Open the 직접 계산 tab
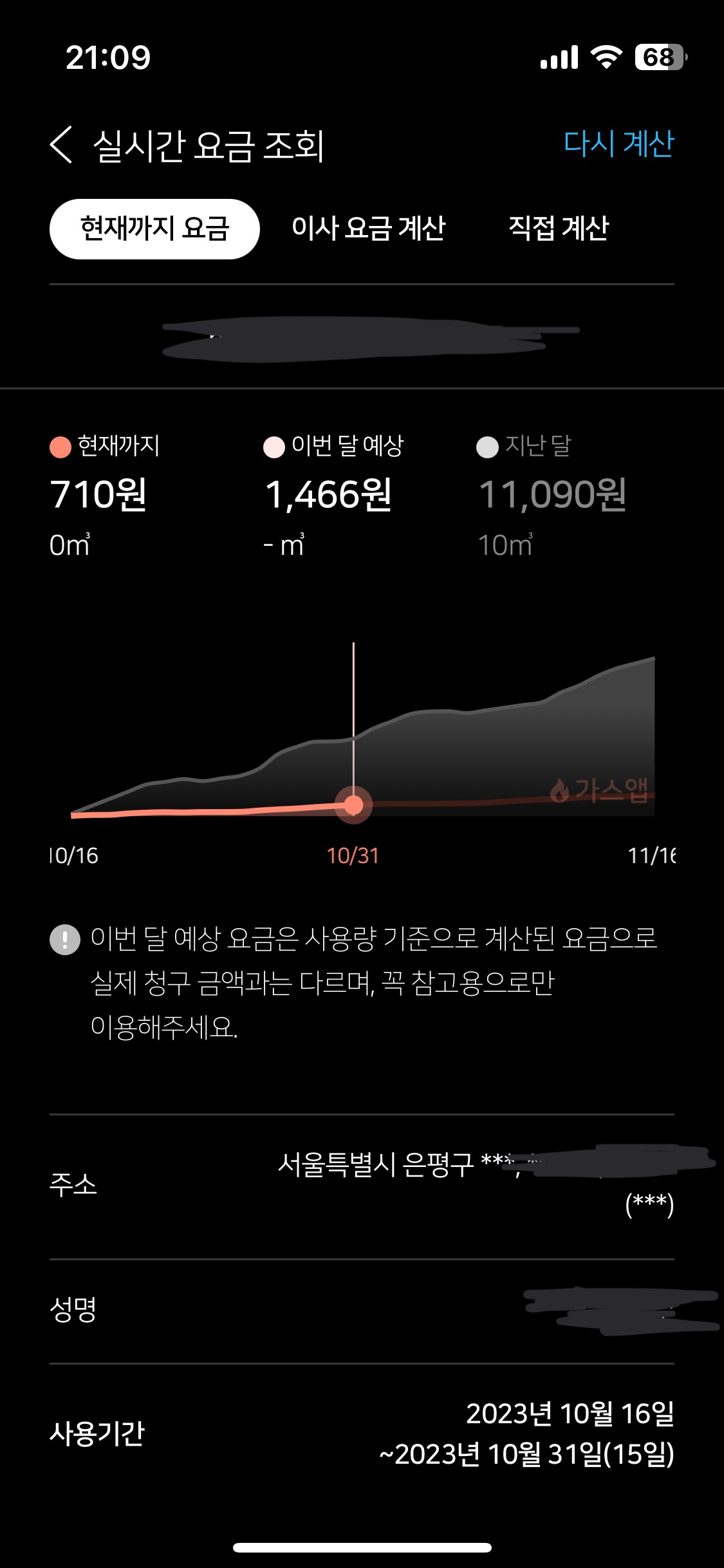 coord(558,229)
